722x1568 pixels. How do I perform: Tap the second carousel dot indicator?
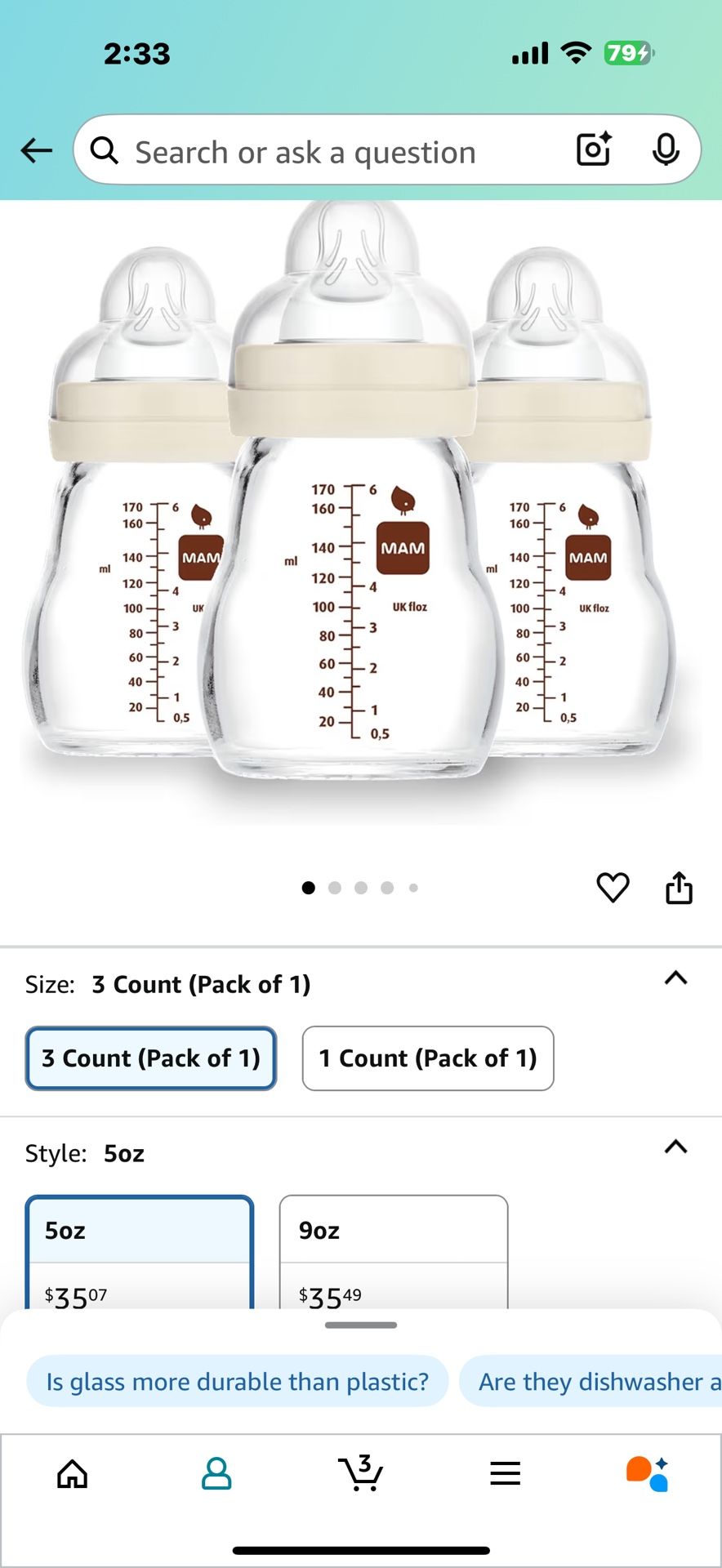(334, 888)
